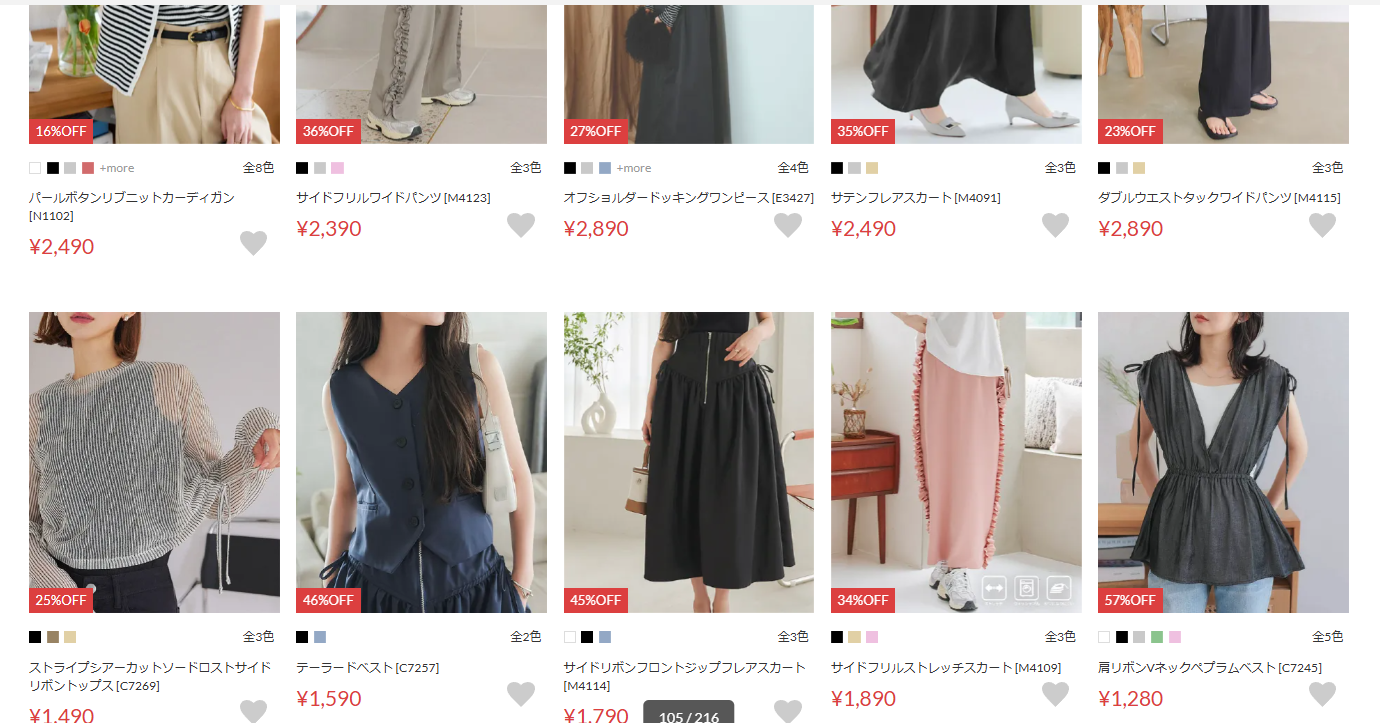Add サイドフリルワイドパンツ to favorites
Screen dimensions: 1380x723
point(520,225)
